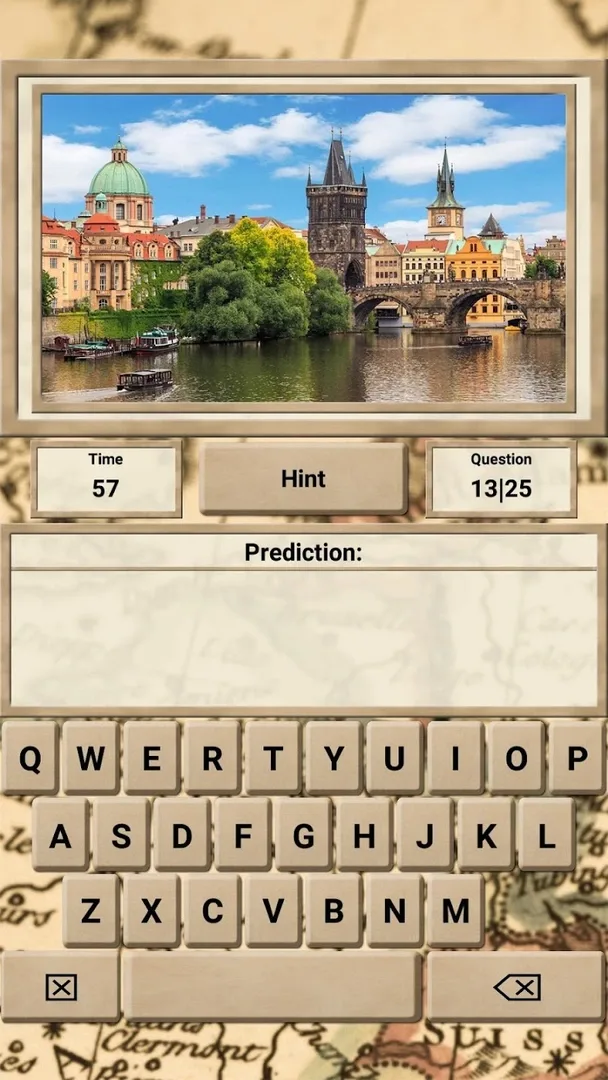The image size is (608, 1080).
Task: Tap the blank space bar key
Action: tap(272, 987)
